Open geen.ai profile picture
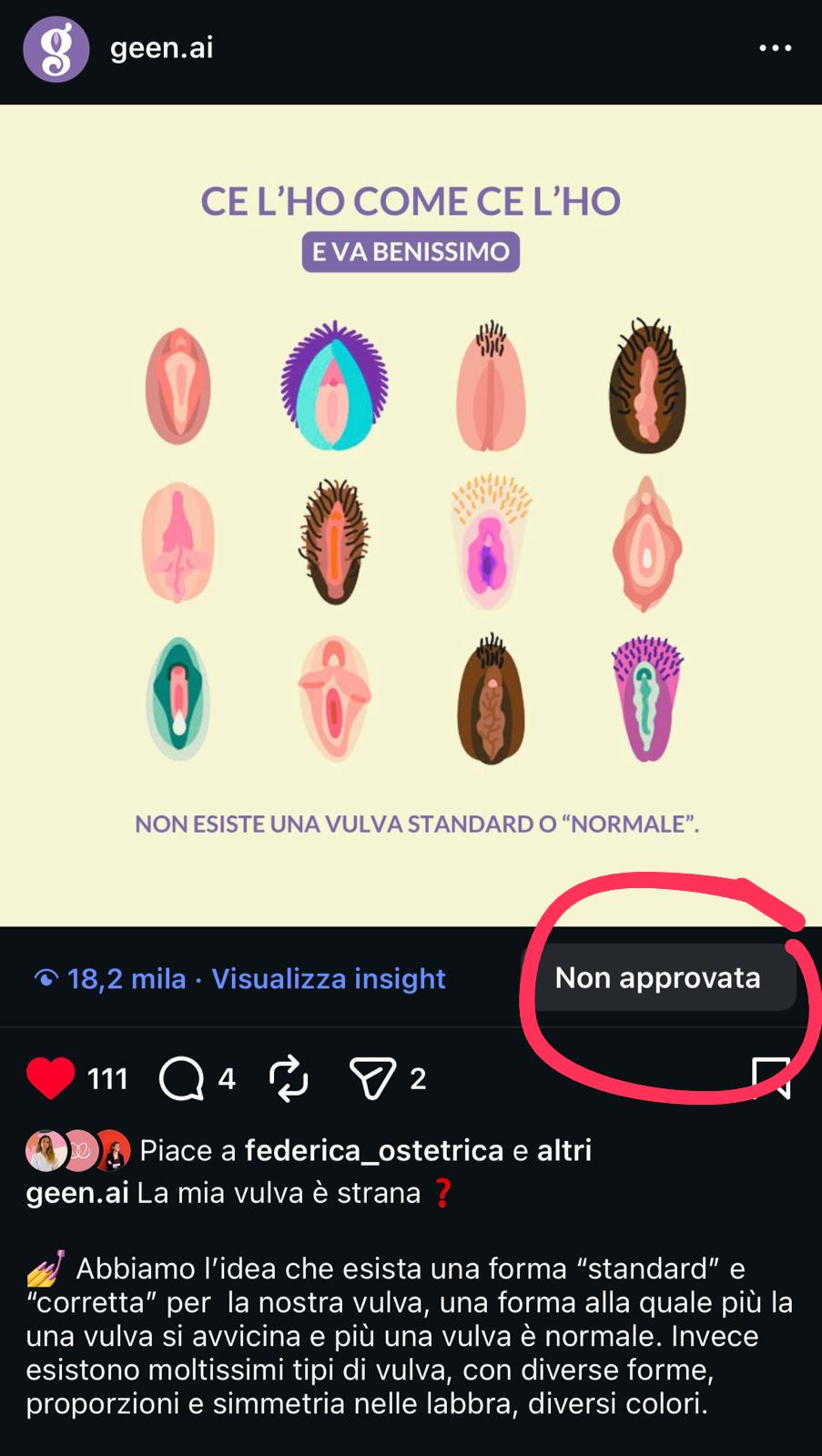 point(56,49)
